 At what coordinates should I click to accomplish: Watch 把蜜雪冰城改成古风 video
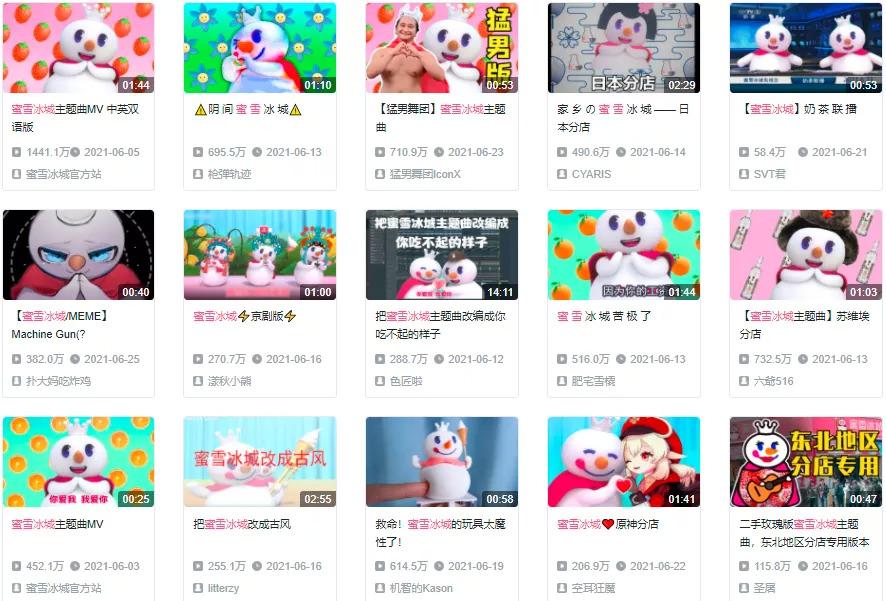pyautogui.click(x=260, y=462)
